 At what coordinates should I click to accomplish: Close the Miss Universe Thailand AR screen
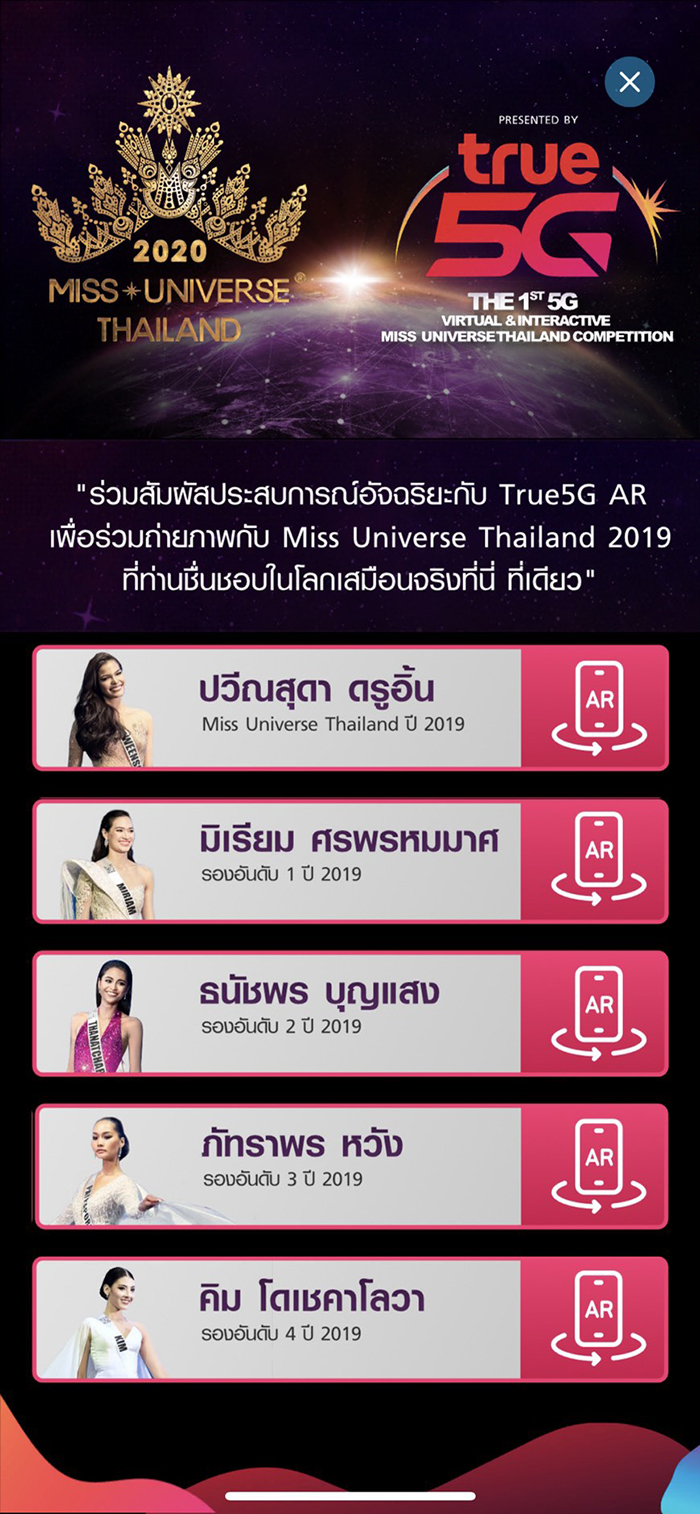click(629, 82)
